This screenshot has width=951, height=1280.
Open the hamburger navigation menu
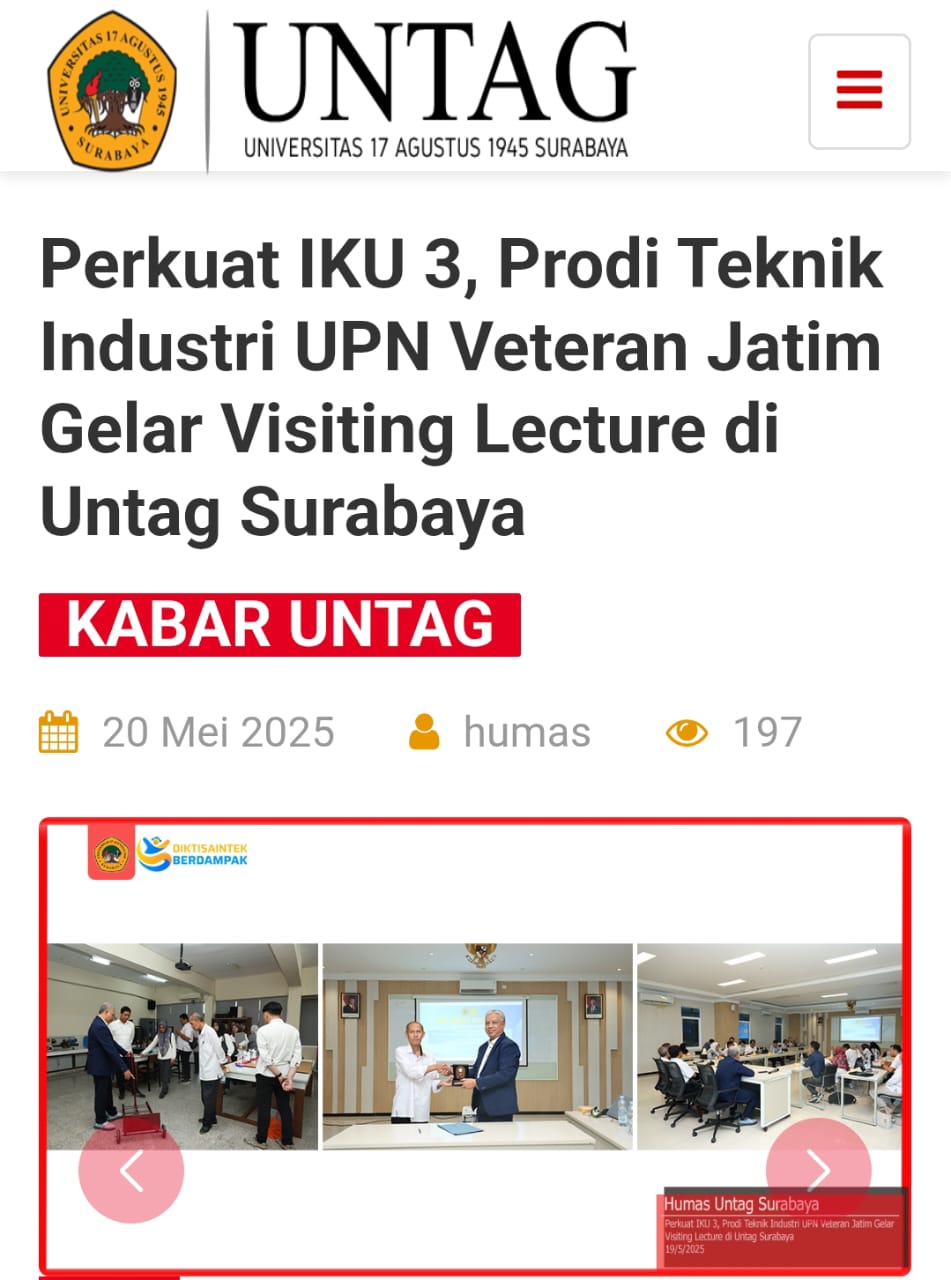[859, 91]
